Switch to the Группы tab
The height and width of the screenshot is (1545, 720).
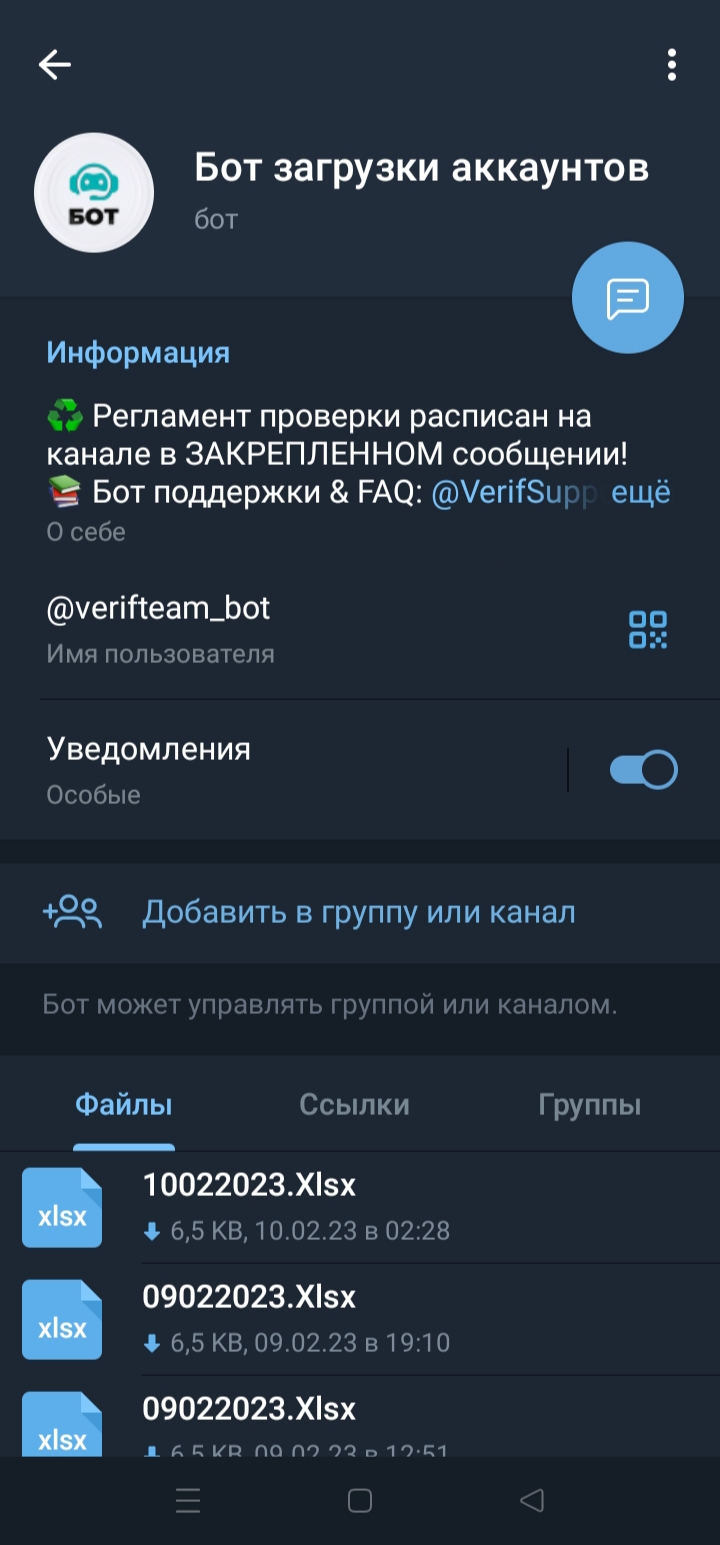click(x=589, y=1105)
